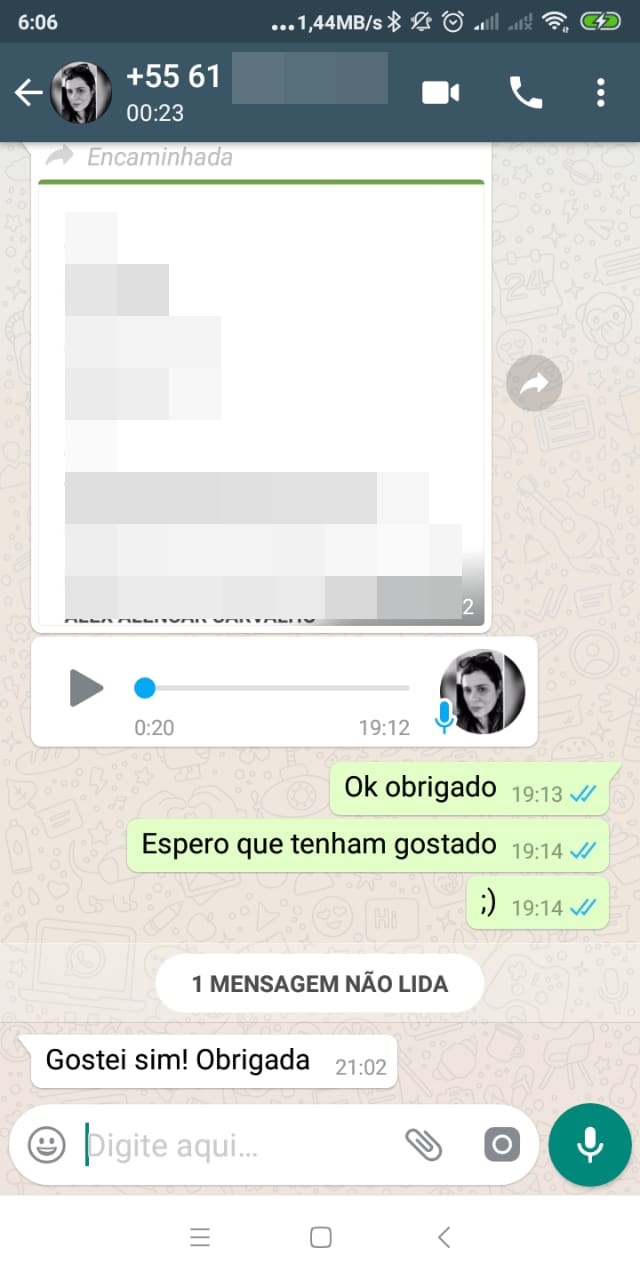Forward the image using the share arrow
Image resolution: width=640 pixels, height=1280 pixels.
(534, 383)
